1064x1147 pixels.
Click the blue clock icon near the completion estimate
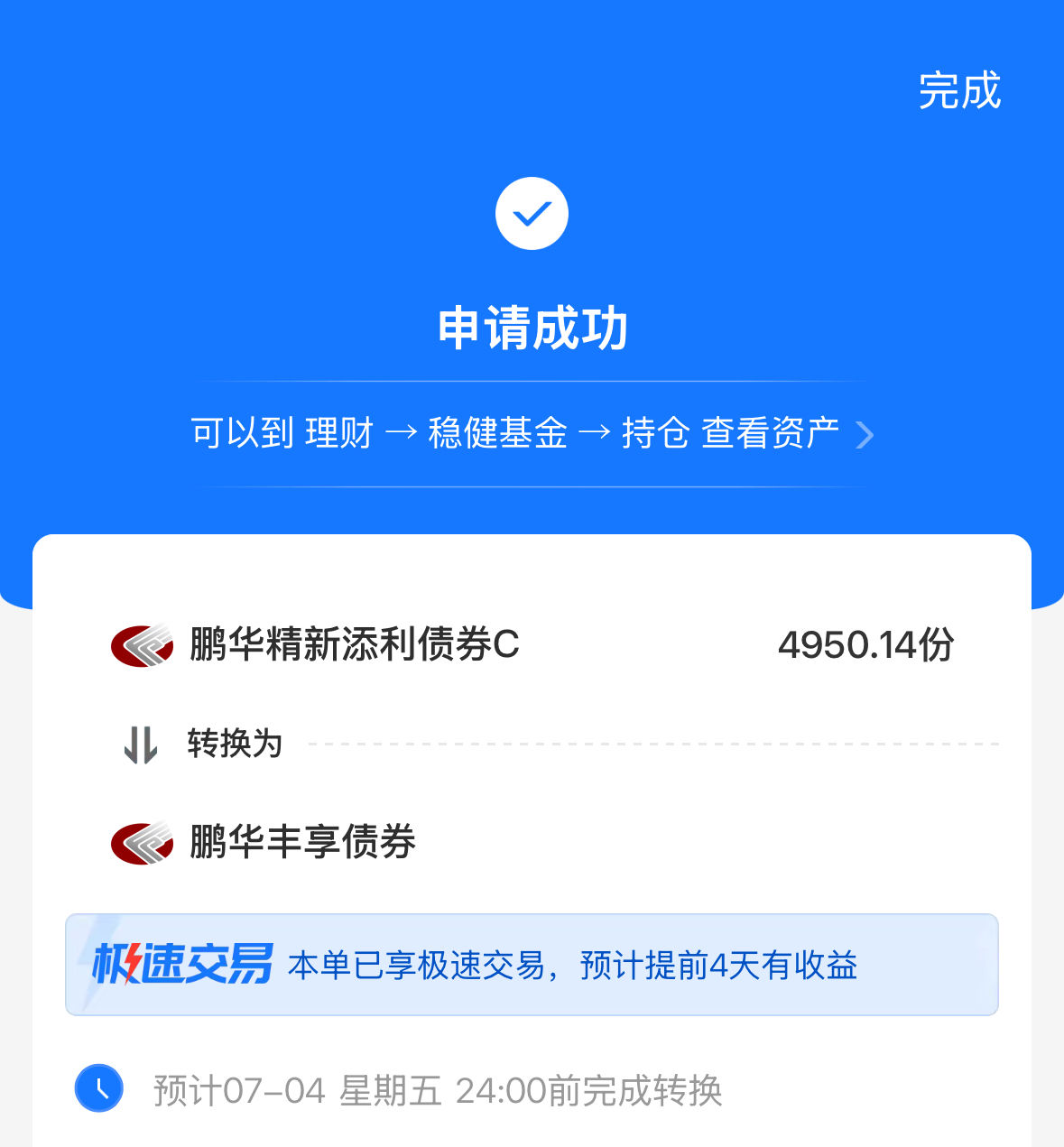(x=98, y=1088)
